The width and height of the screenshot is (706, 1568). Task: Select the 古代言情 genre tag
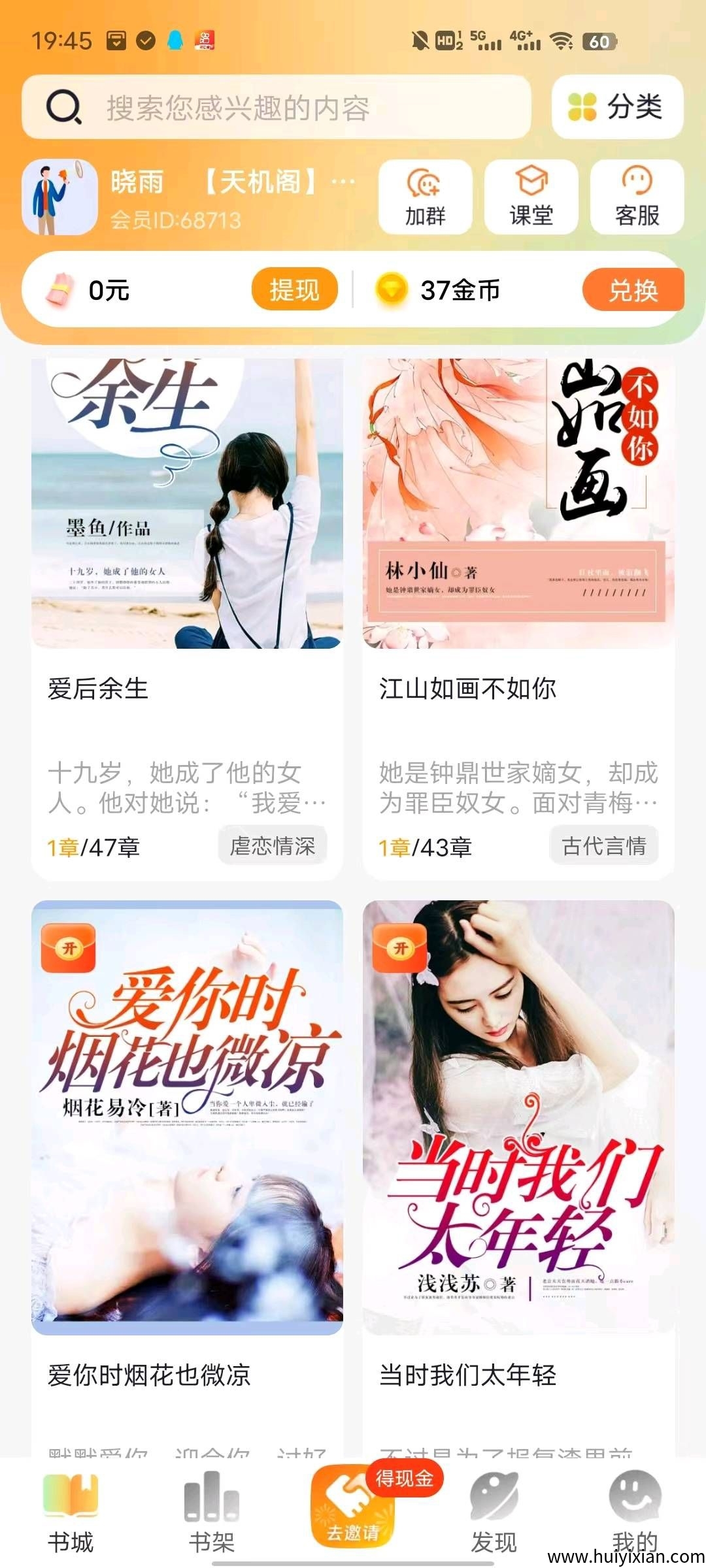click(x=604, y=846)
